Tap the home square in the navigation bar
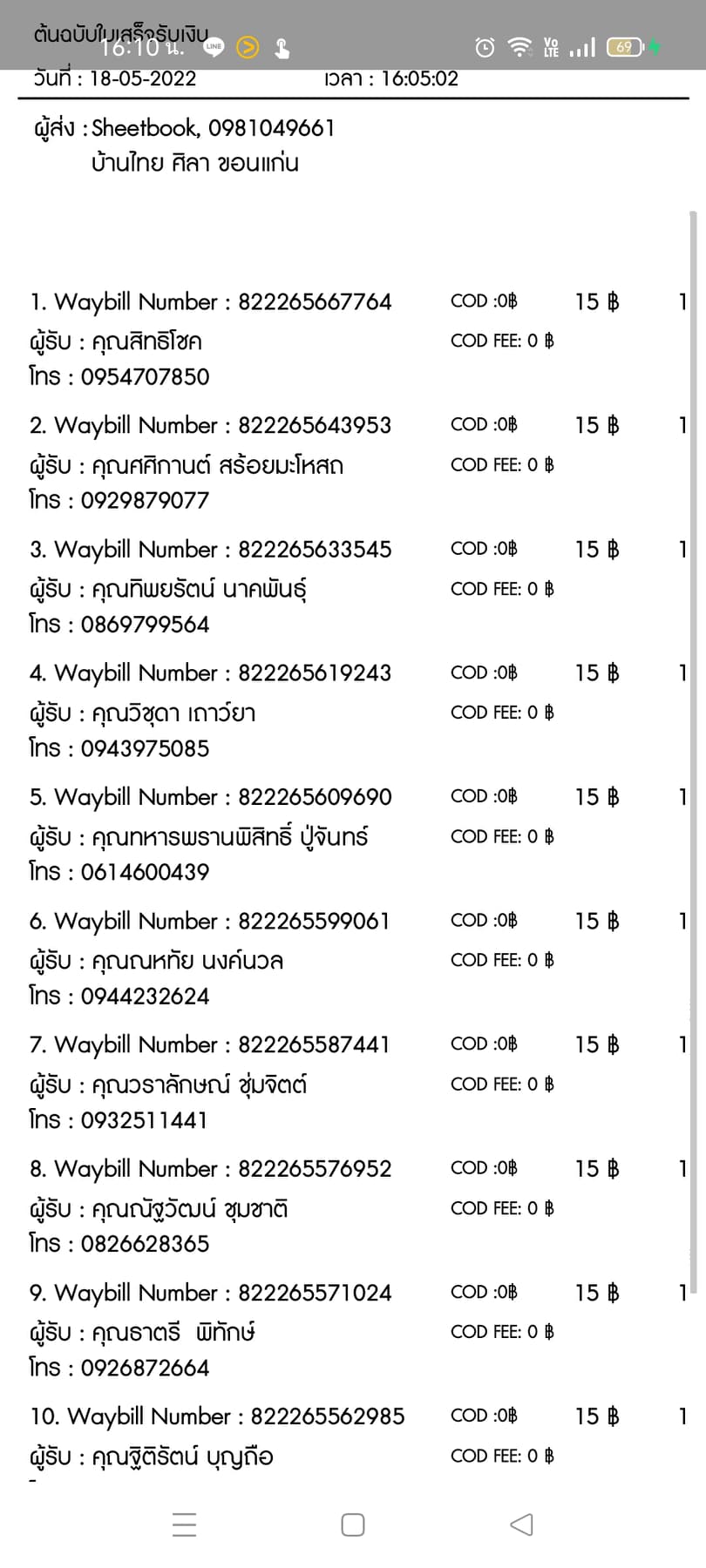The width and height of the screenshot is (706, 1568). pos(353,1524)
